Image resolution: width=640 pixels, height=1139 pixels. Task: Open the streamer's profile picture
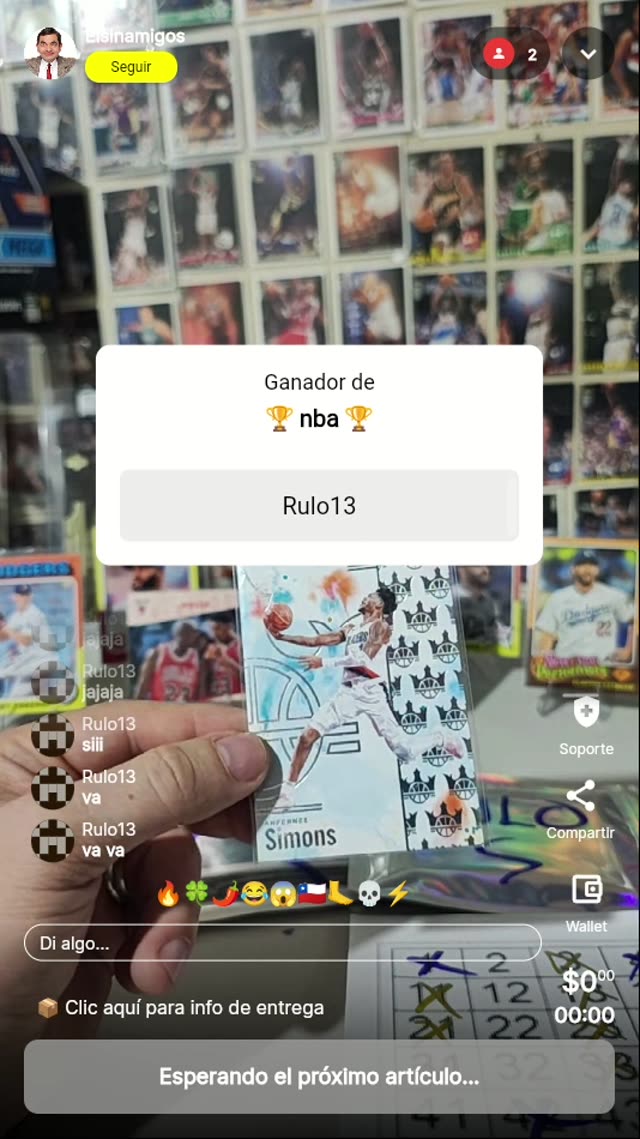[50, 52]
